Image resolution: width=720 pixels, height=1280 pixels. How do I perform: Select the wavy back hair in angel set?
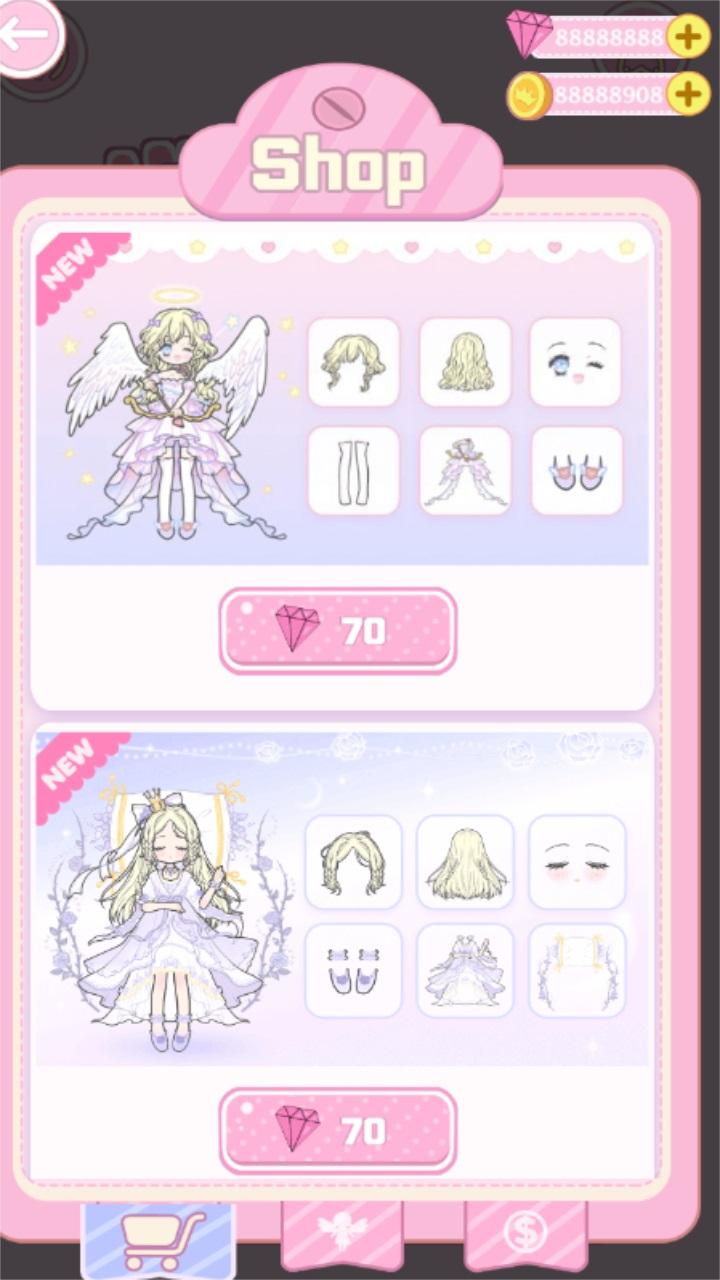[465, 362]
